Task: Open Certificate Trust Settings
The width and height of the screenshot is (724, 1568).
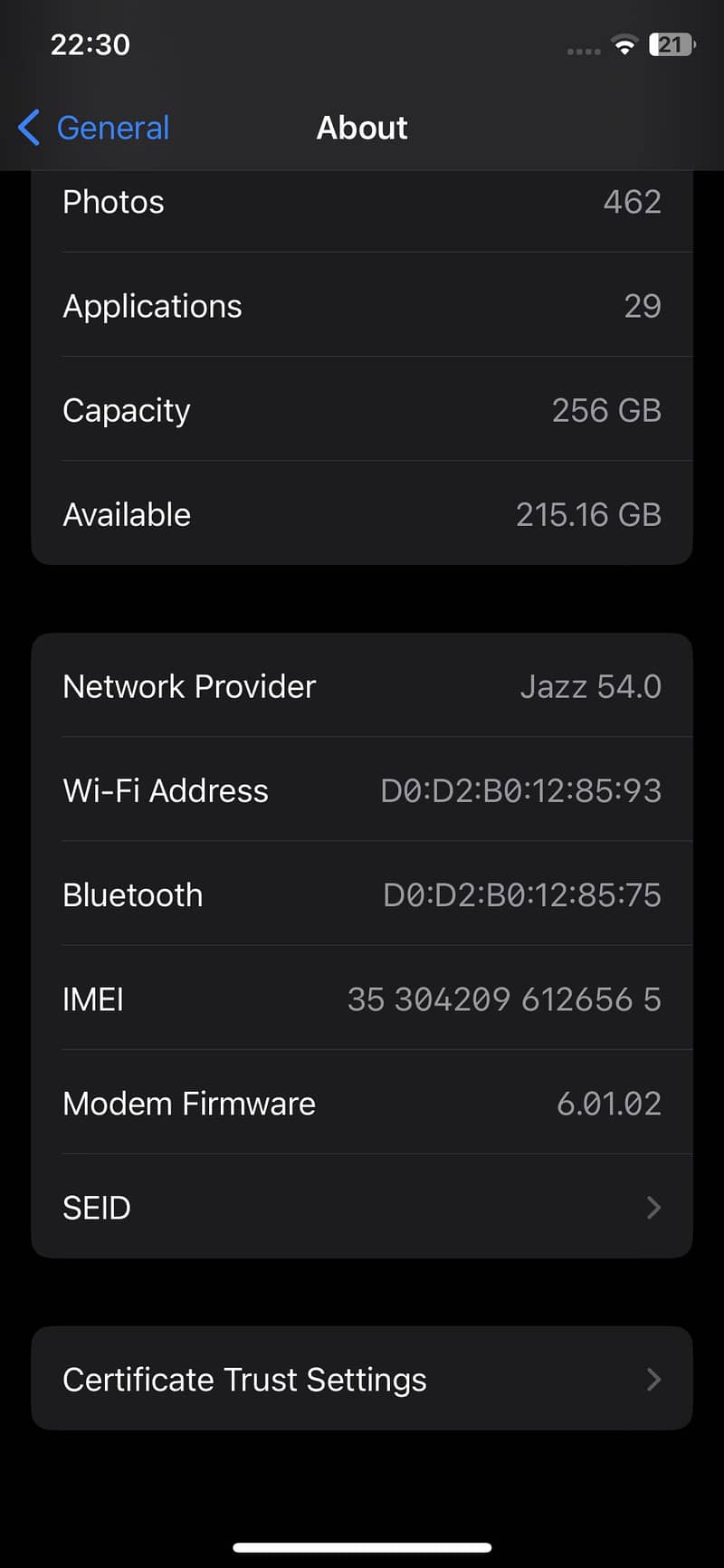Action: coord(362,1379)
